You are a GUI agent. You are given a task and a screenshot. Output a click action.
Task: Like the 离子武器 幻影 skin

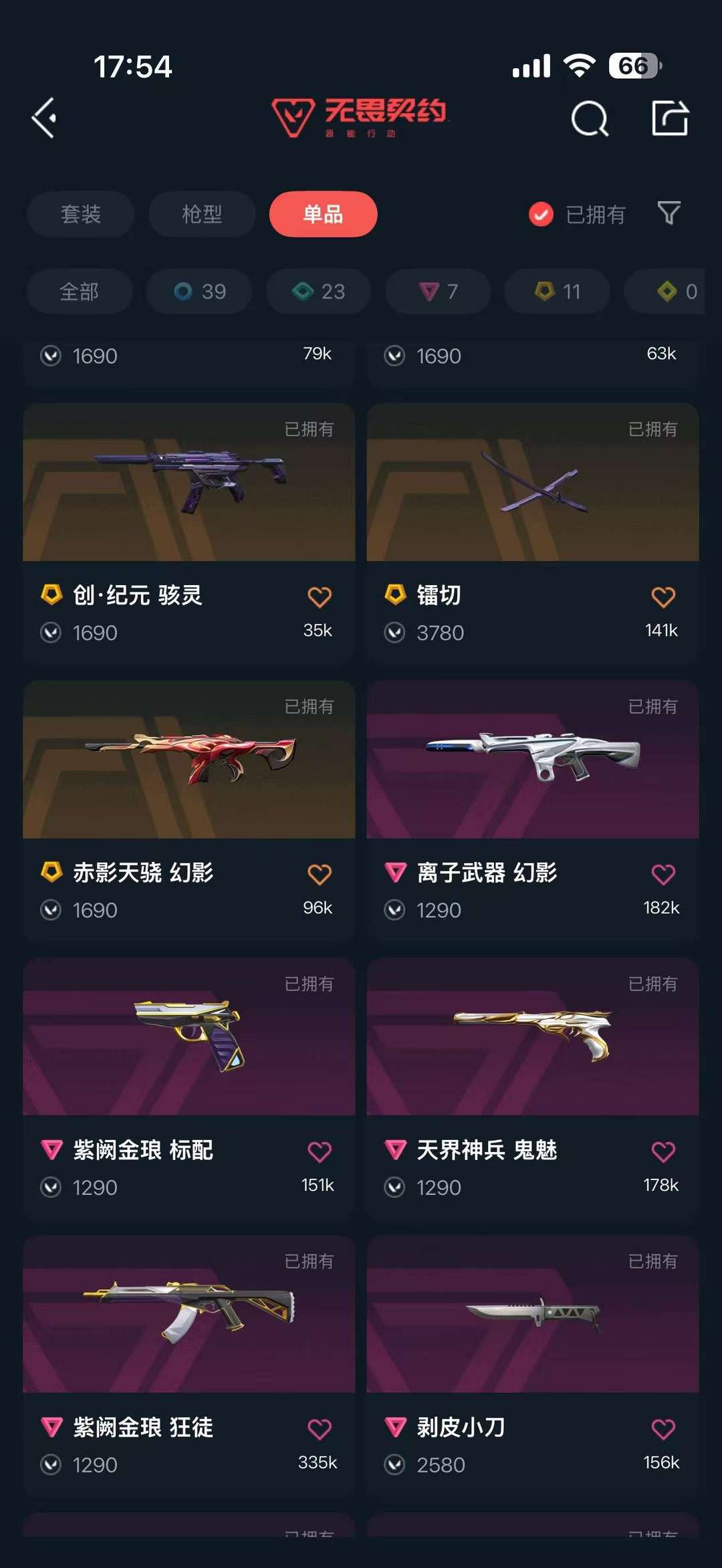pyautogui.click(x=663, y=874)
